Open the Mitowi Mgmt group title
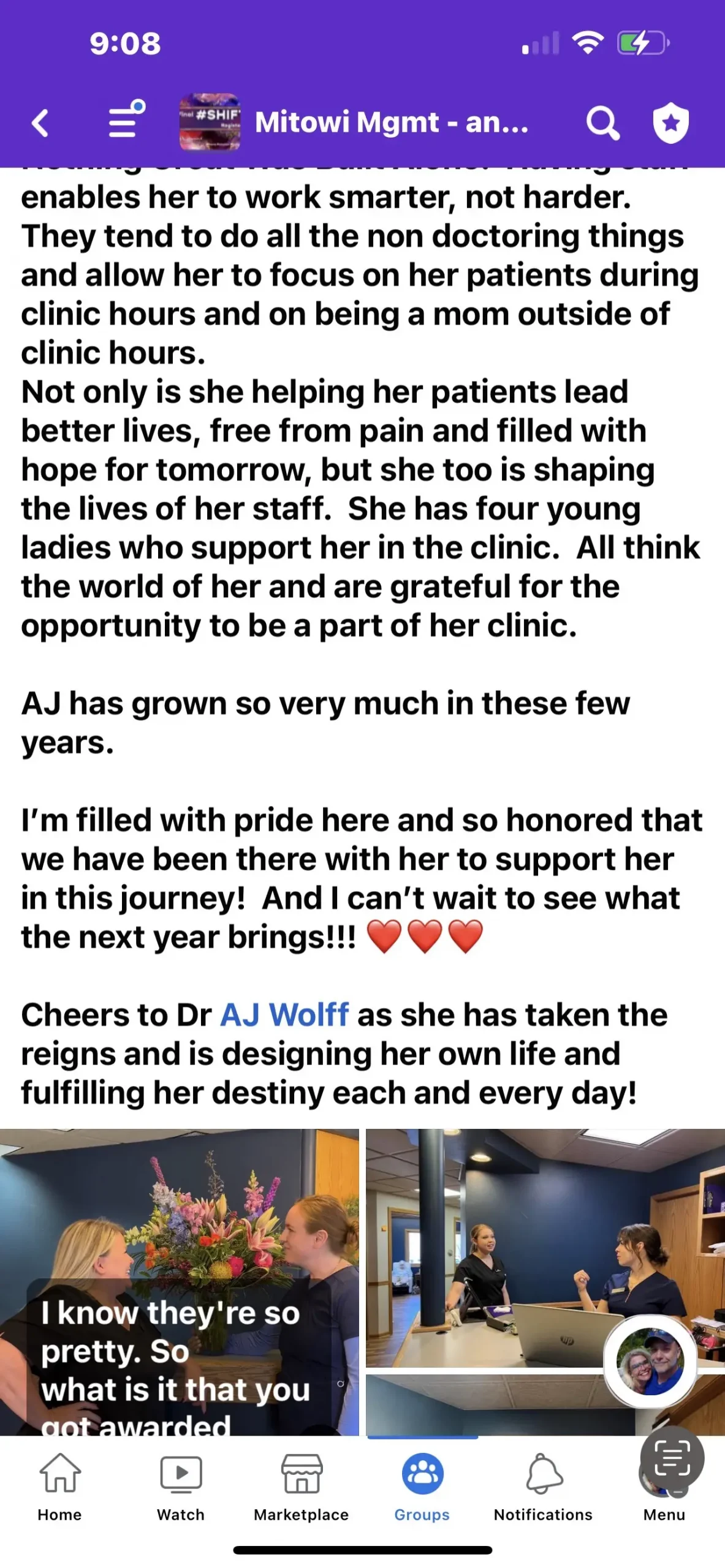This screenshot has width=725, height=1568. point(391,123)
